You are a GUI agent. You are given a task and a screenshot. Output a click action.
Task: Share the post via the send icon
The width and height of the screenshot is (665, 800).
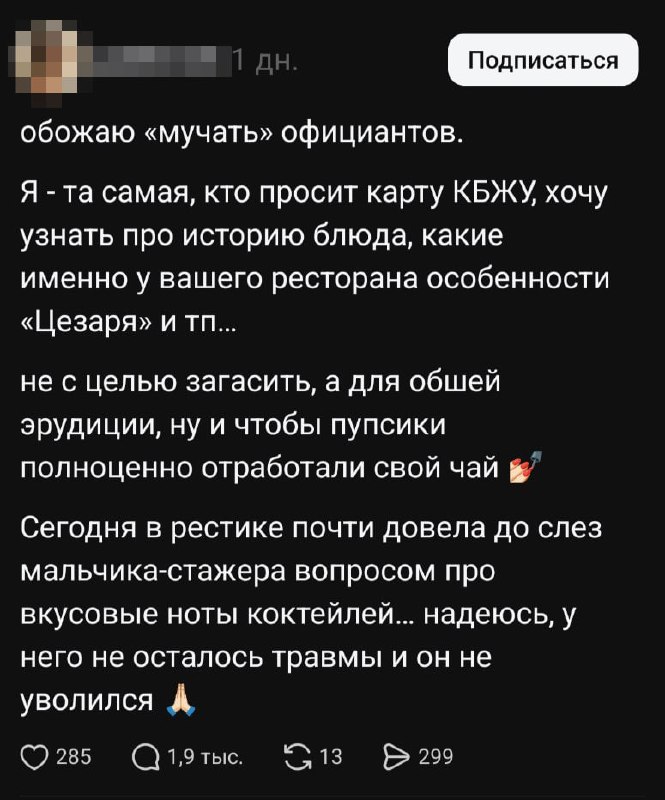point(397,756)
